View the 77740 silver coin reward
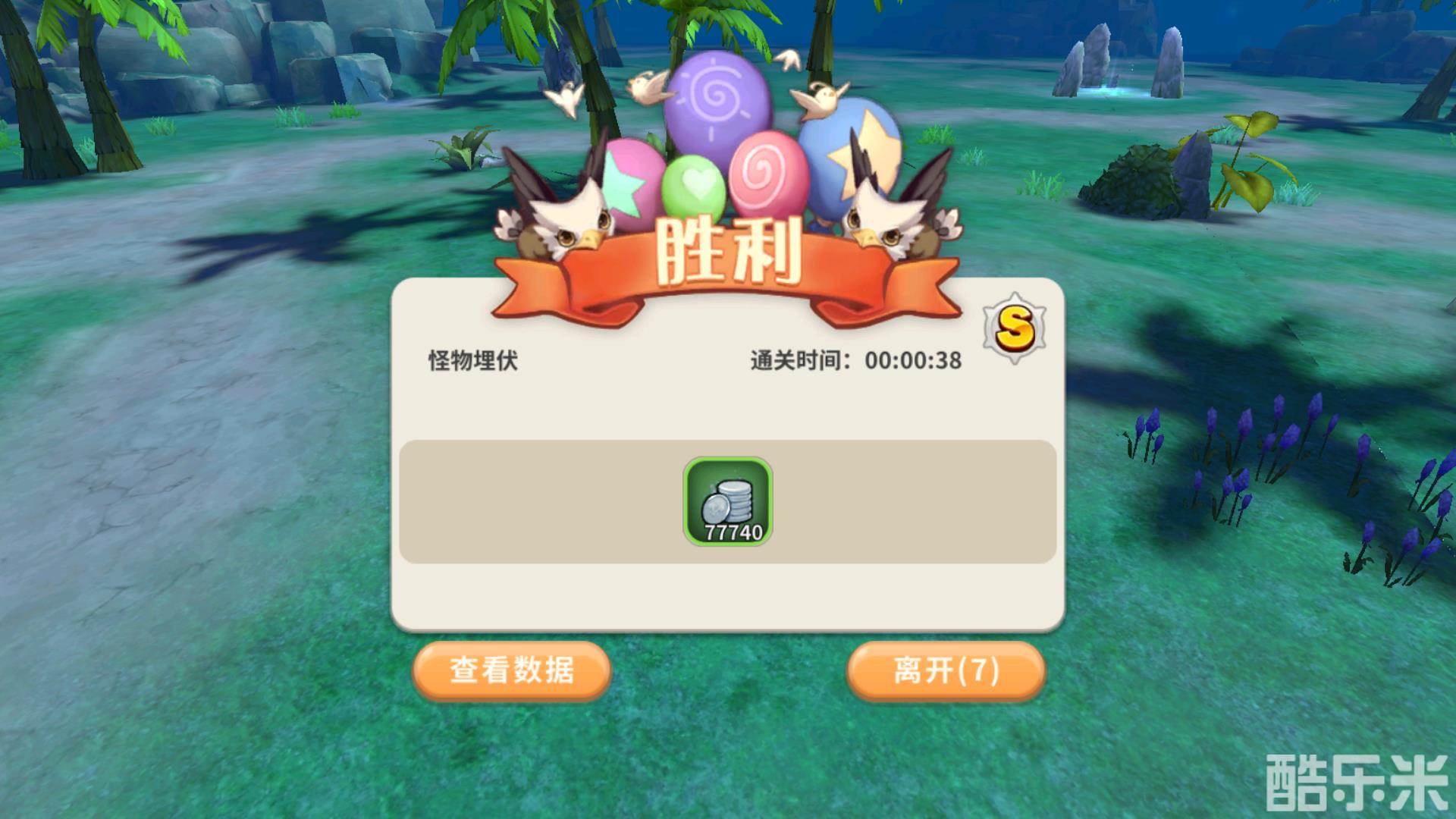Viewport: 1456px width, 819px height. pyautogui.click(x=728, y=501)
